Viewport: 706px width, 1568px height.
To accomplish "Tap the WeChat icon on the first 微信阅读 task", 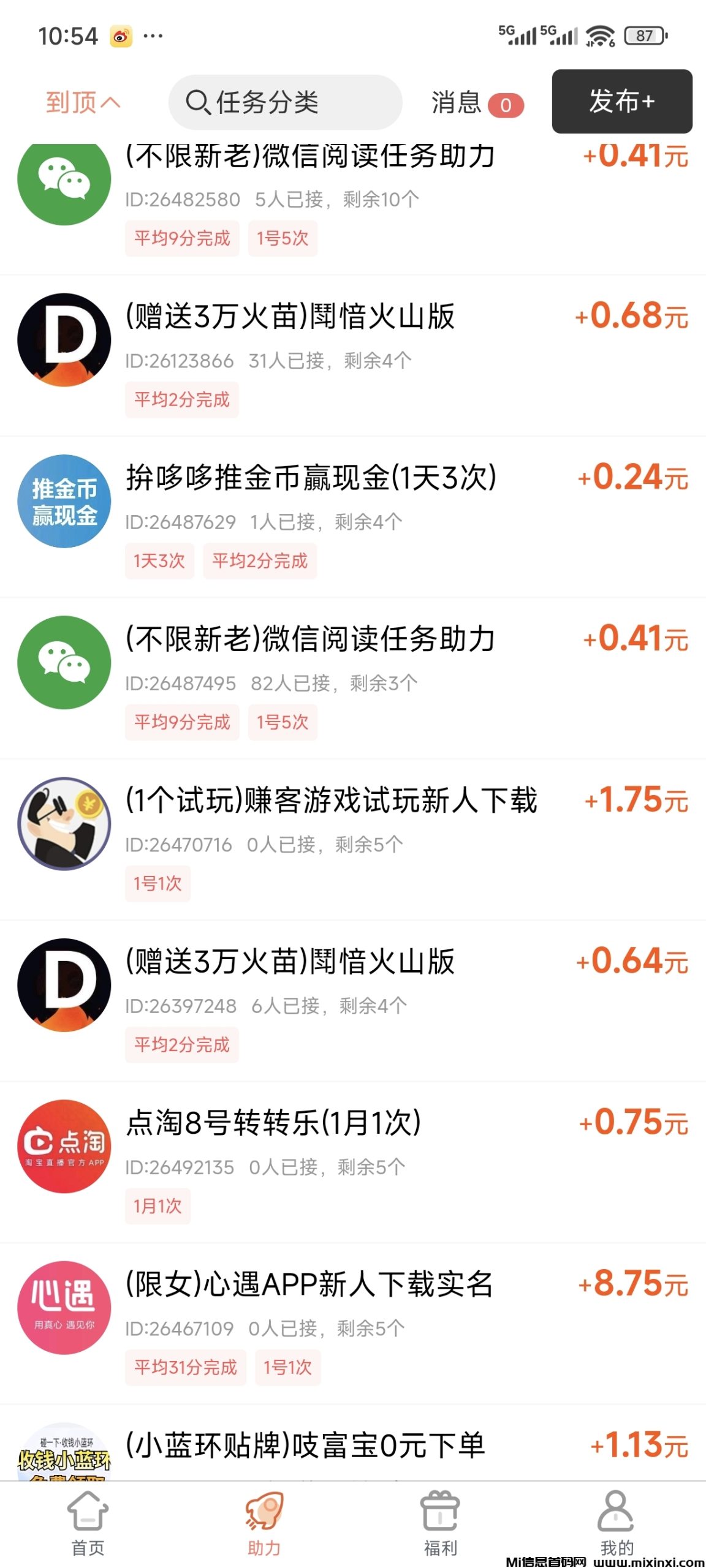I will [x=63, y=184].
